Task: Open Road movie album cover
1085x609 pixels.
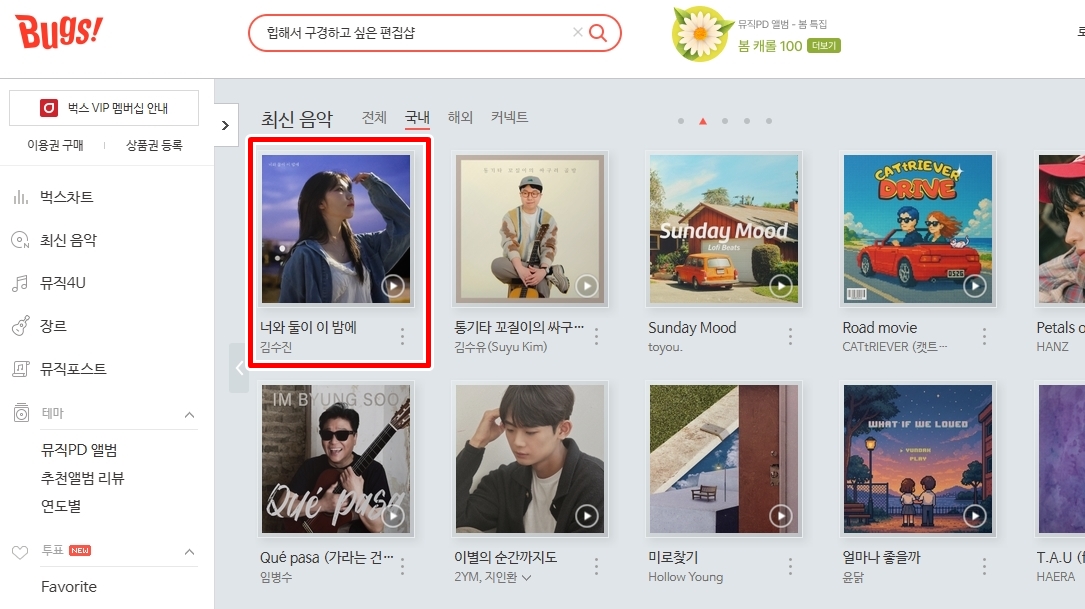Action: pos(918,228)
